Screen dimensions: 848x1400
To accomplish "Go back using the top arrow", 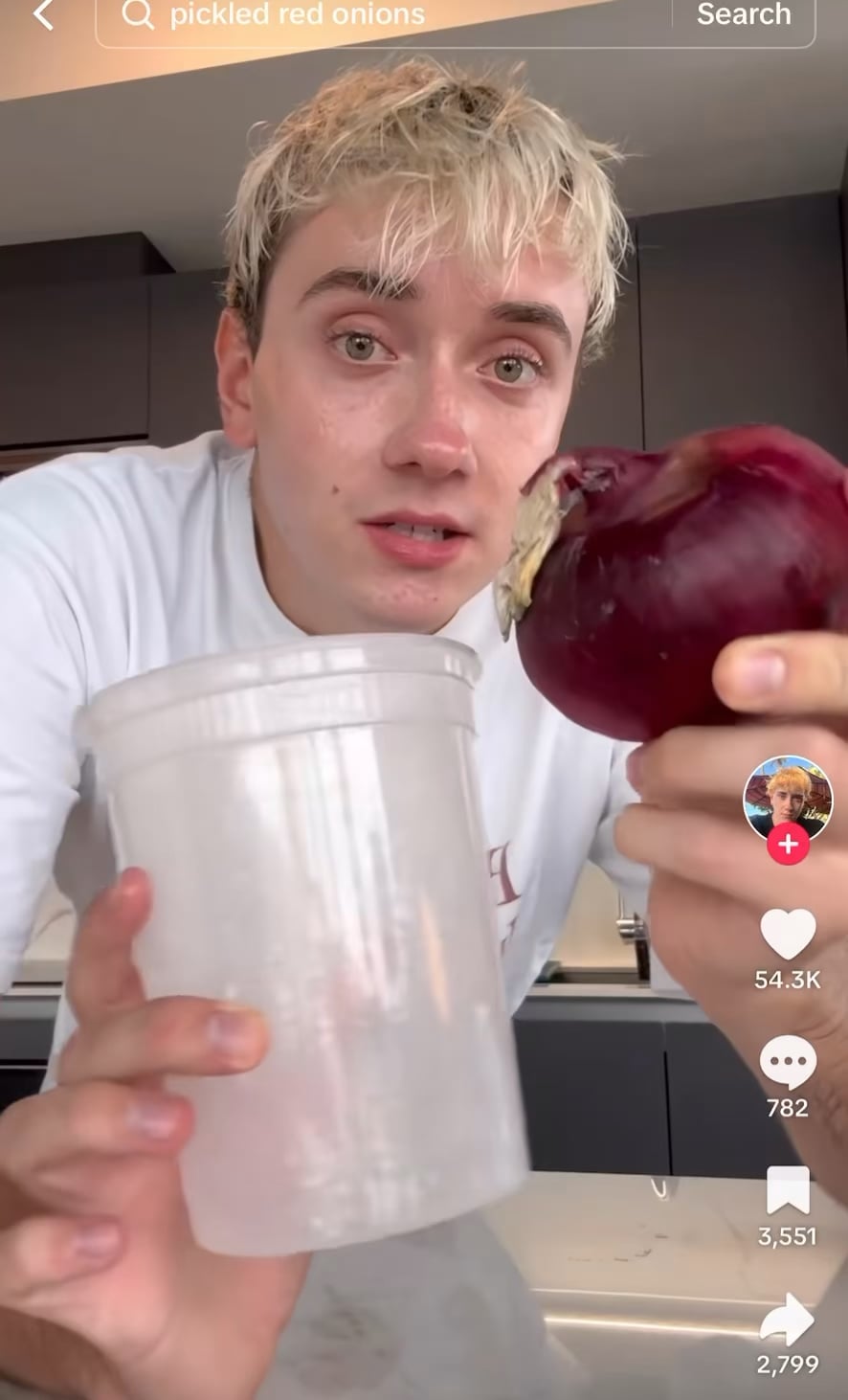I will [43, 14].
